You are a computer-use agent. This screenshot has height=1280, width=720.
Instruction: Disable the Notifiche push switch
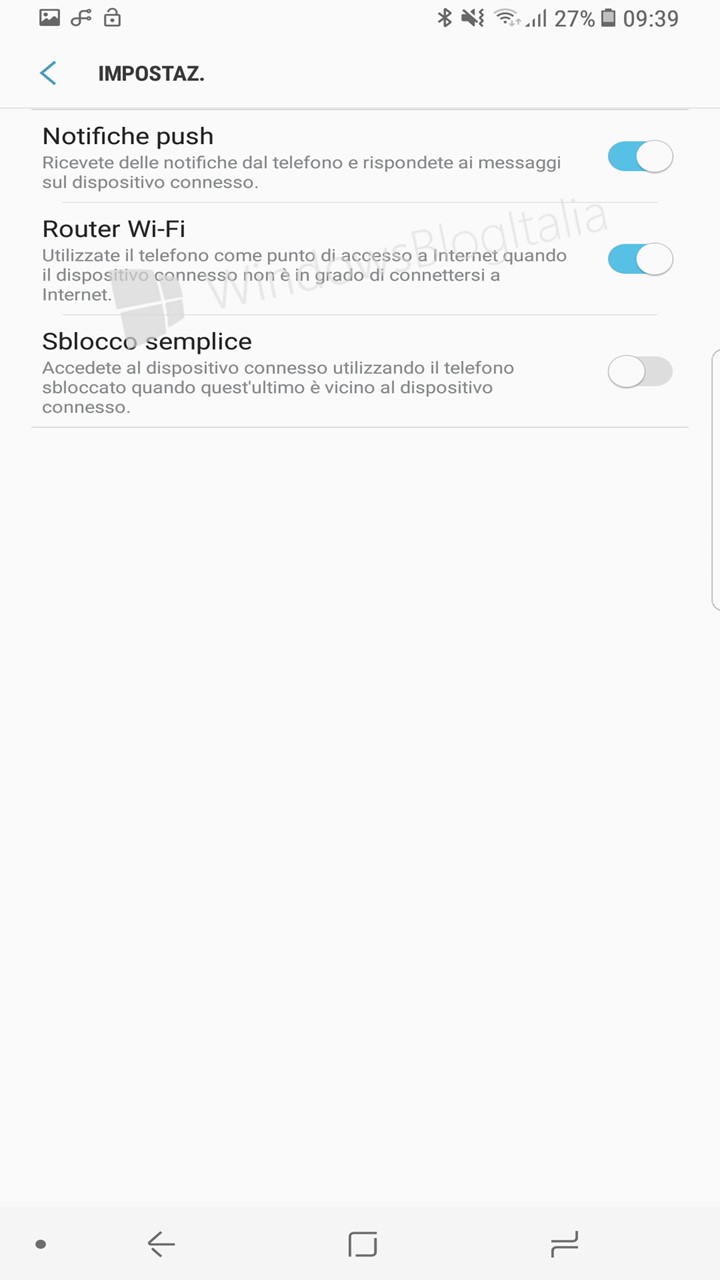click(x=640, y=157)
